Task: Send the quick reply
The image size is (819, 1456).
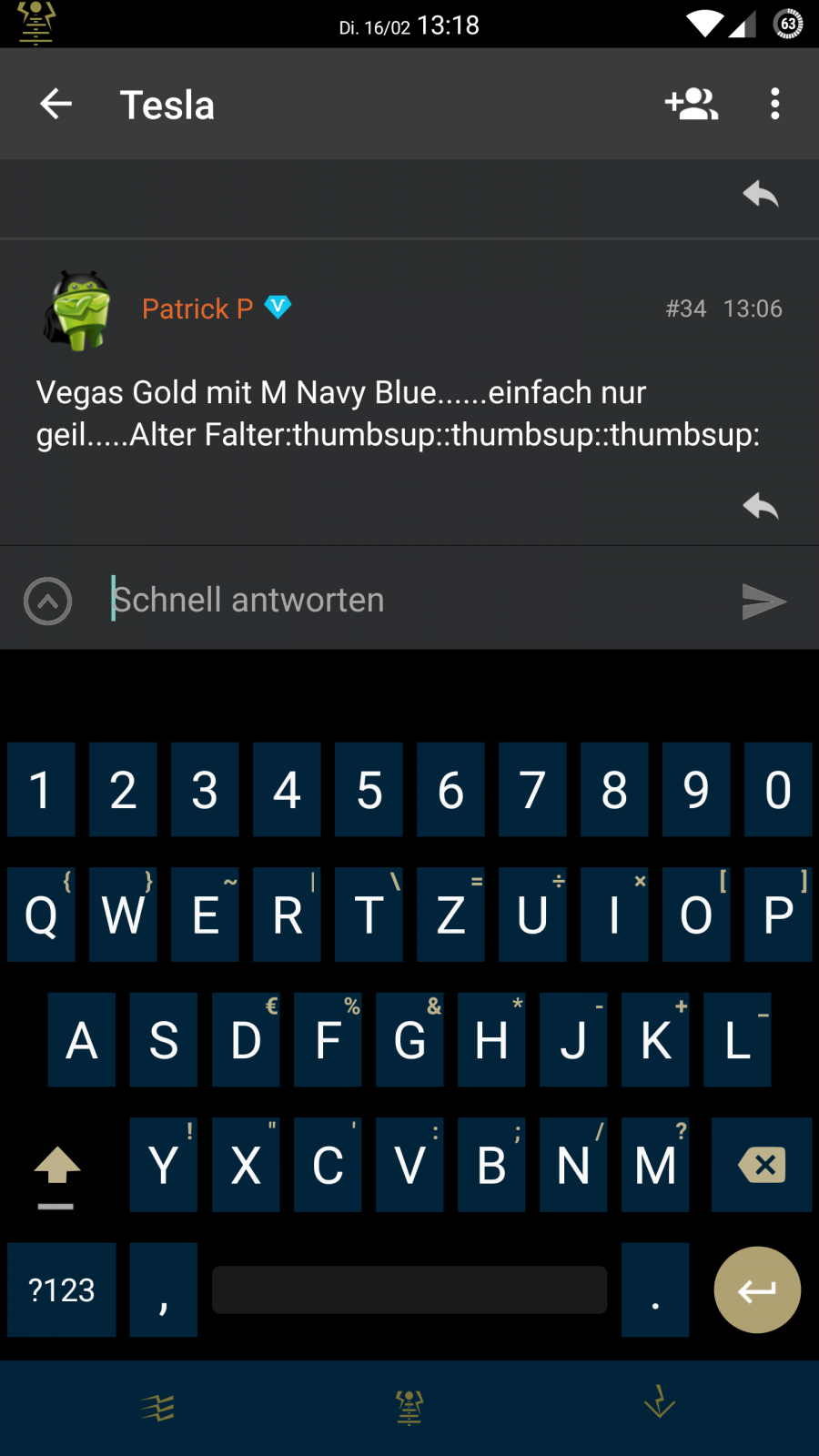Action: pyautogui.click(x=763, y=602)
